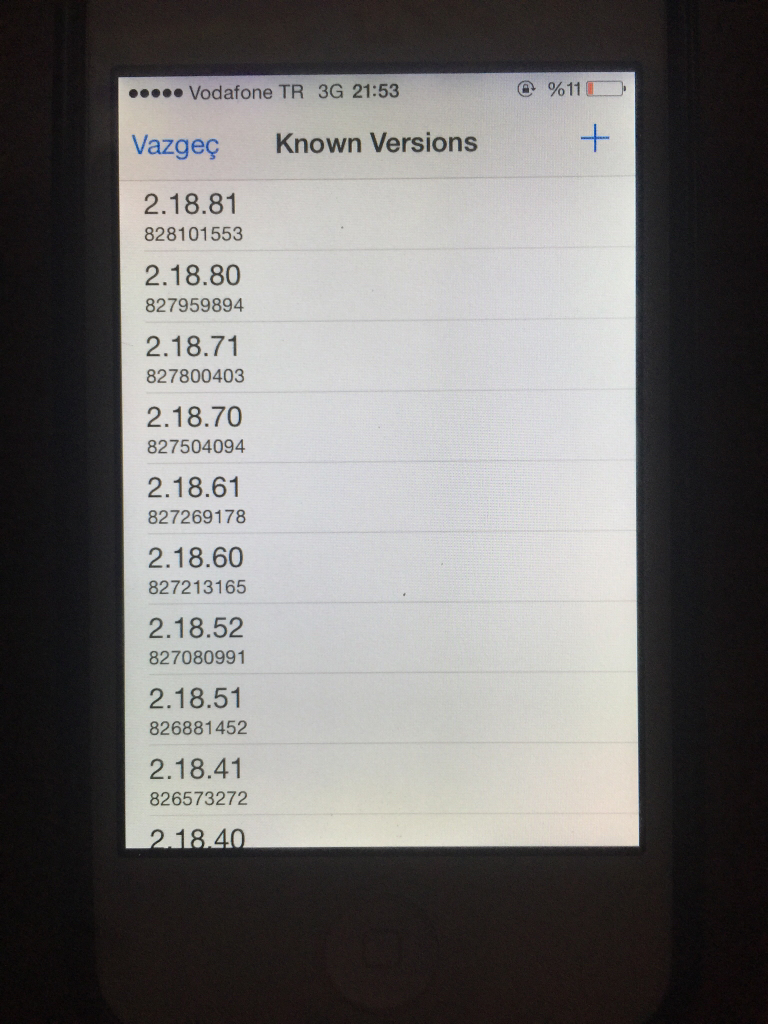Tap Vazgeç to cancel
Viewport: 768px width, 1024px height.
click(x=175, y=145)
